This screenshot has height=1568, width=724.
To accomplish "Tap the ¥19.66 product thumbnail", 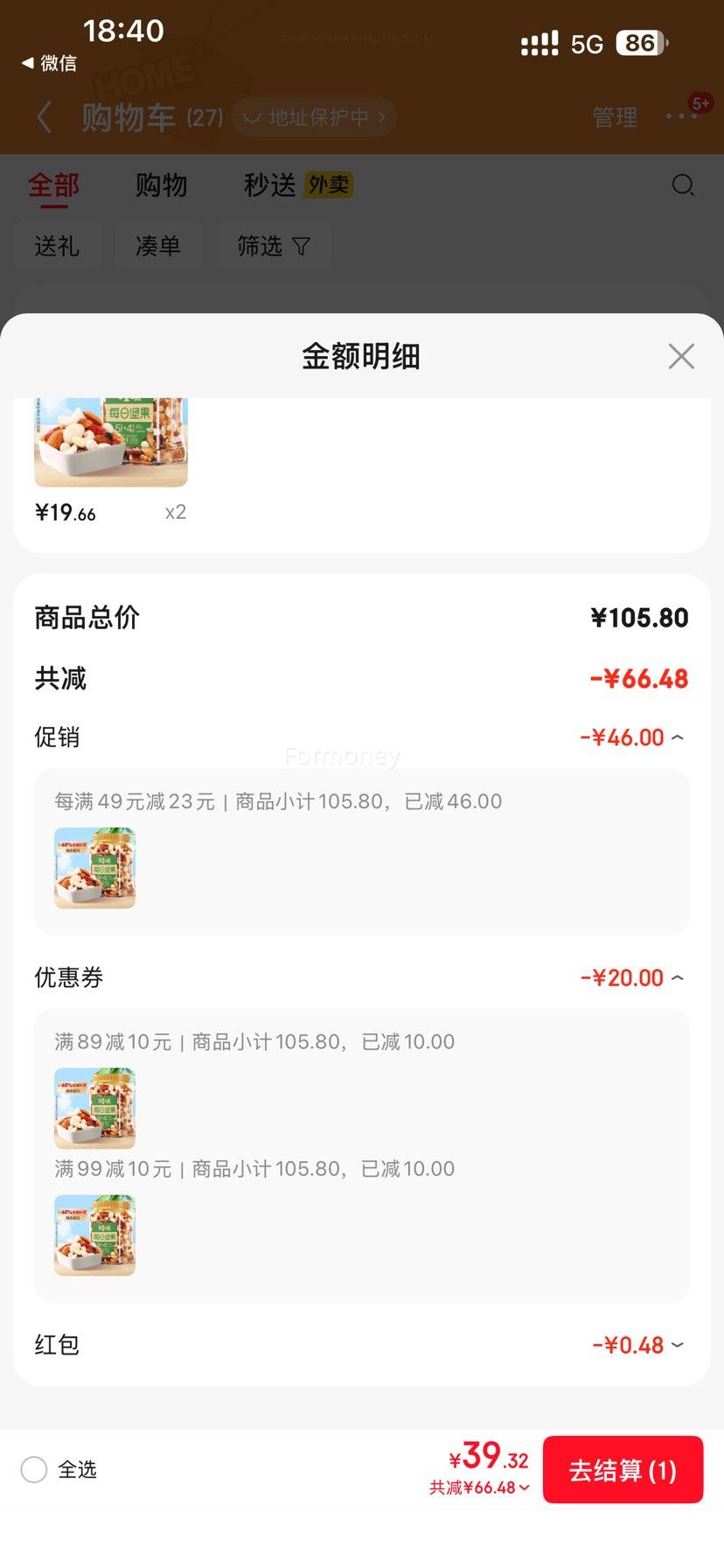I will (110, 442).
